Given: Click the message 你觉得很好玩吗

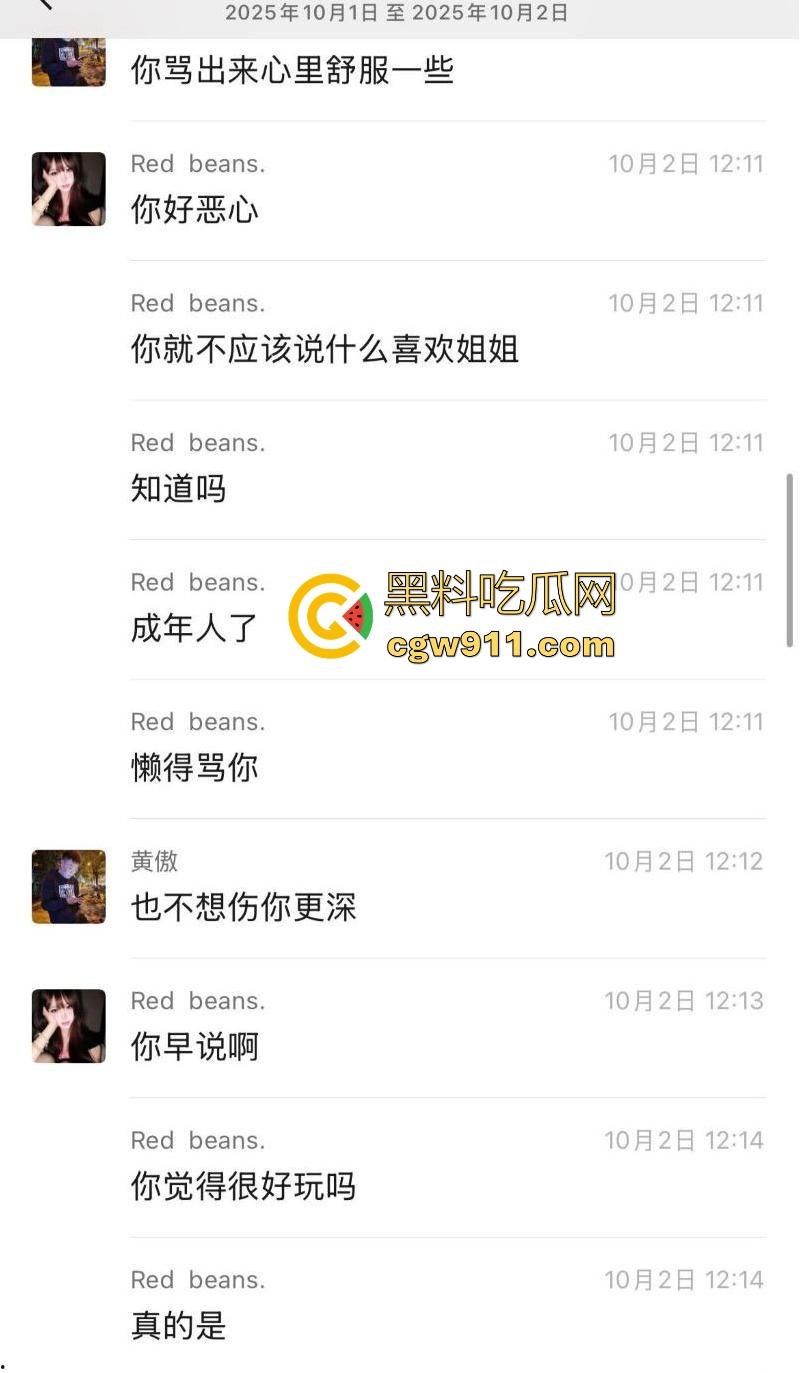Looking at the screenshot, I should click(x=243, y=1186).
